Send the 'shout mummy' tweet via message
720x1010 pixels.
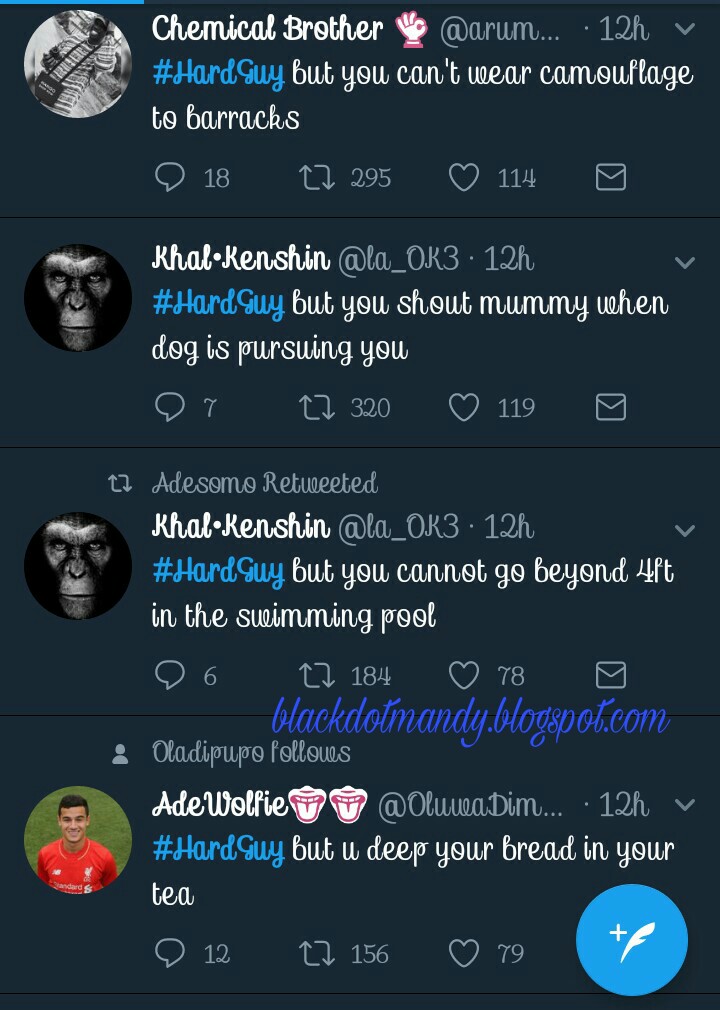coord(610,407)
